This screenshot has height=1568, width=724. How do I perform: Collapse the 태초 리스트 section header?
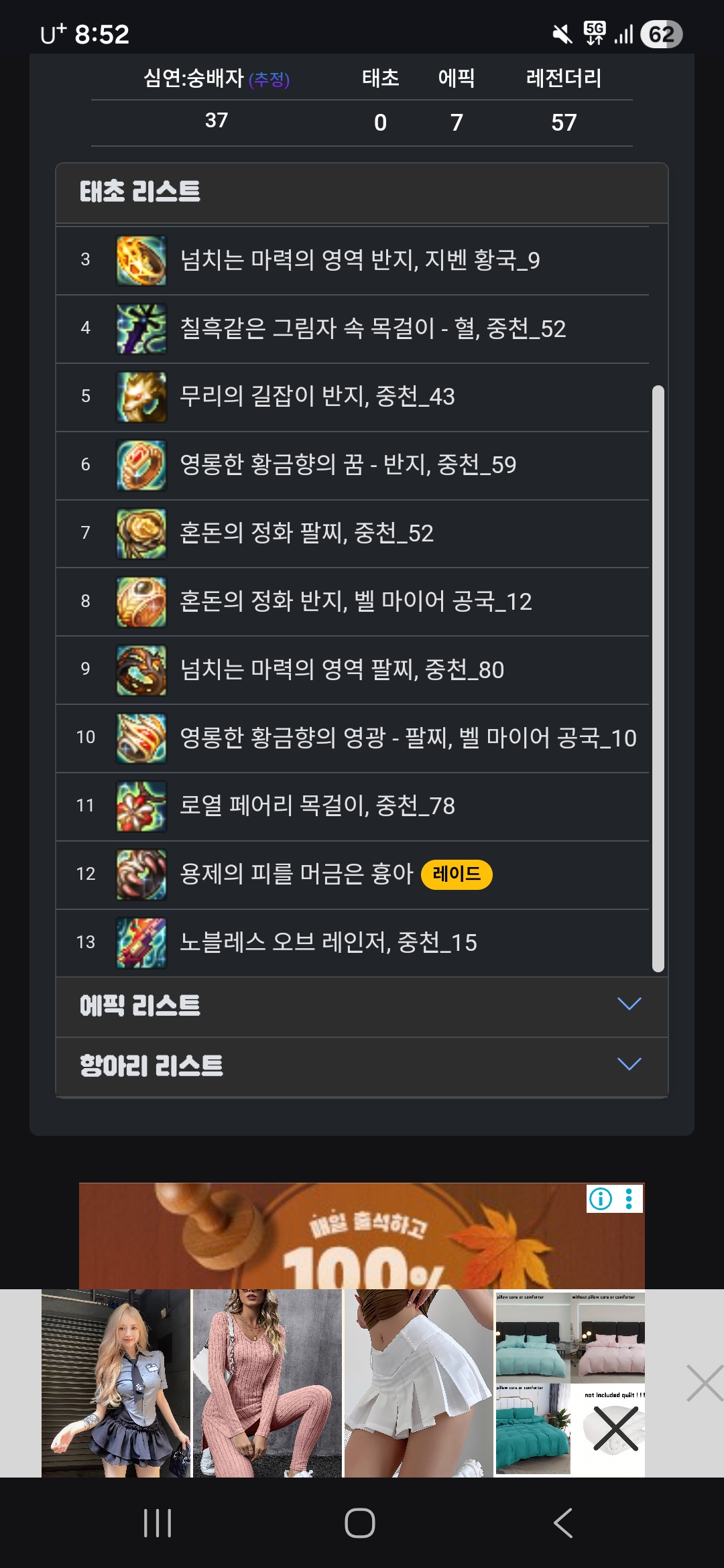pos(362,192)
